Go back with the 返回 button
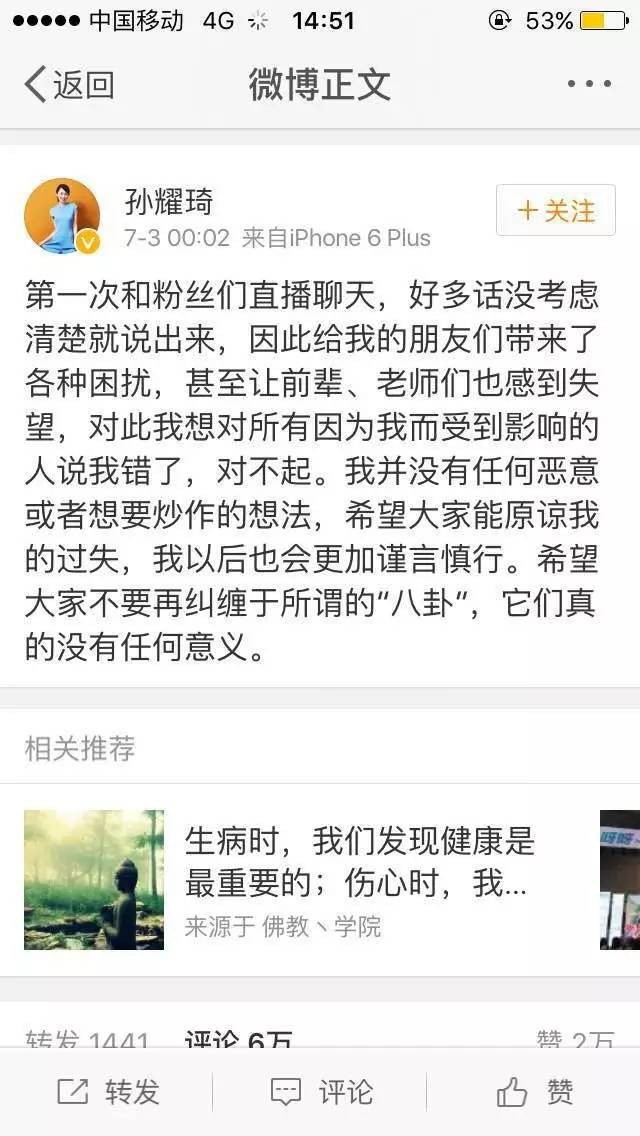This screenshot has height=1136, width=640. [68, 85]
